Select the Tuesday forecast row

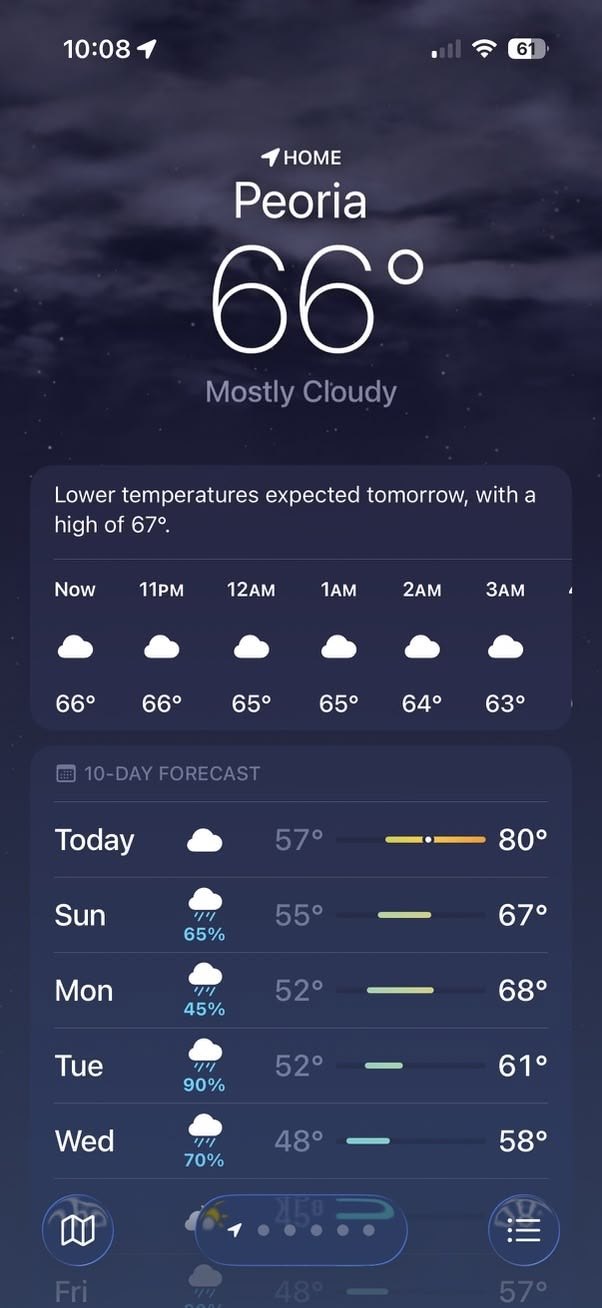pos(300,1066)
